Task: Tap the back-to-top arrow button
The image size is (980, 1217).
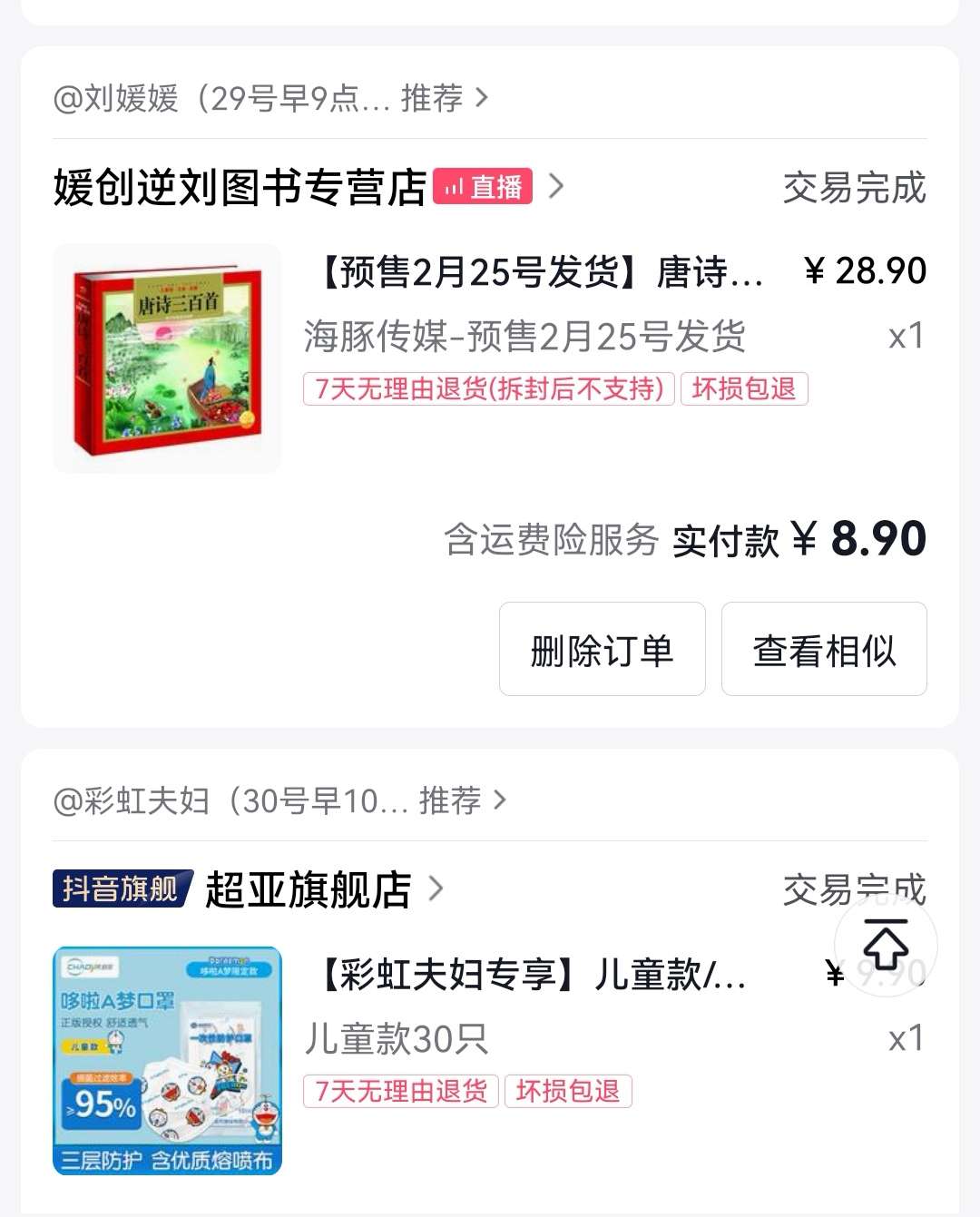Action: pos(886,946)
